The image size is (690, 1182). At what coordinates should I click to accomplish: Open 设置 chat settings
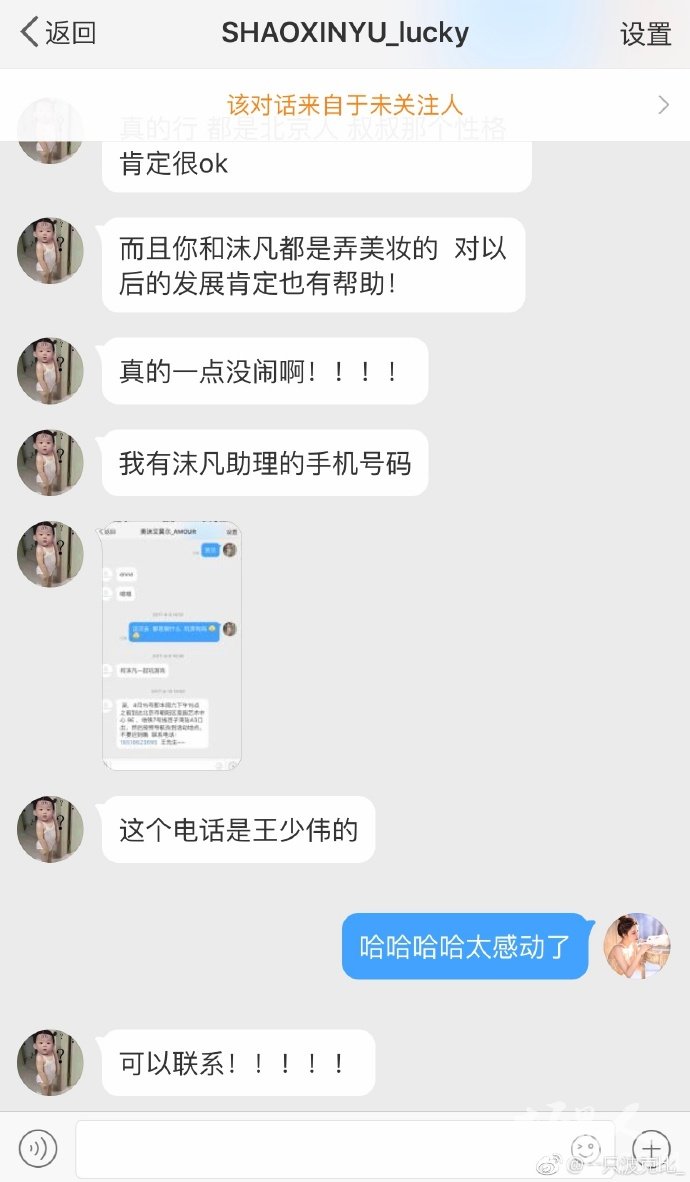tap(646, 34)
